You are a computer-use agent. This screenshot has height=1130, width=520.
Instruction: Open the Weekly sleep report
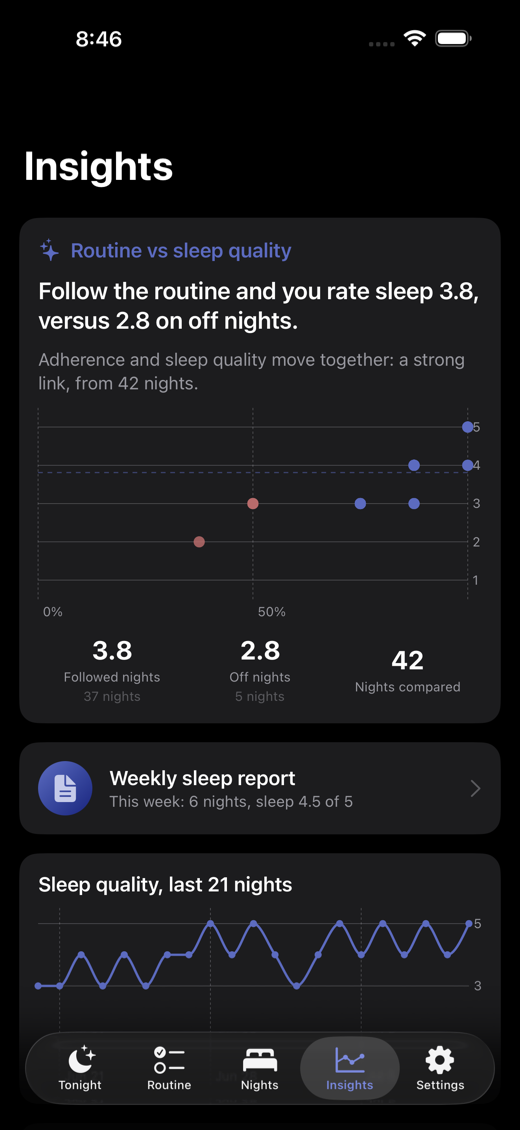259,788
